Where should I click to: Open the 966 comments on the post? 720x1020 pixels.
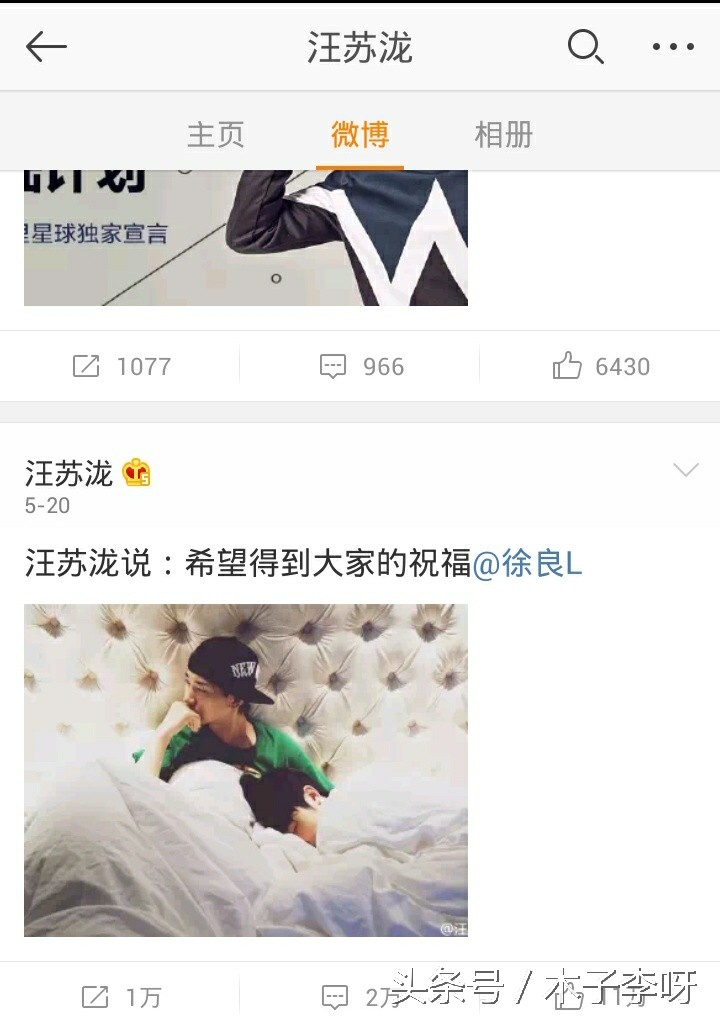click(361, 367)
